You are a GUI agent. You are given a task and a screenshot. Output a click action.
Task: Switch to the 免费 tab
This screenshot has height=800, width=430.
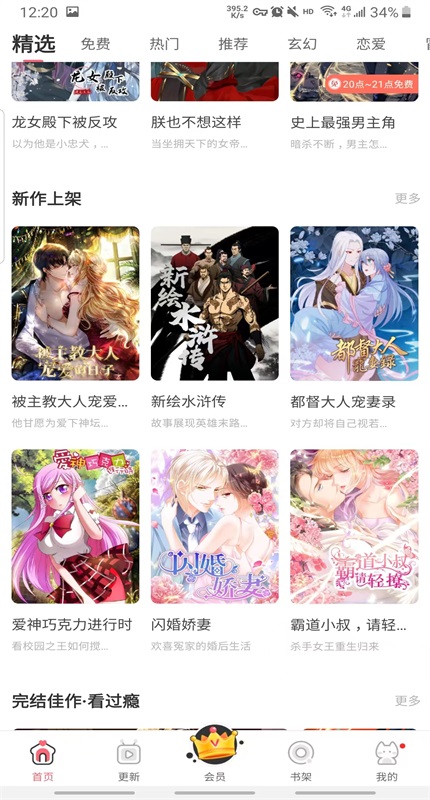coord(95,44)
